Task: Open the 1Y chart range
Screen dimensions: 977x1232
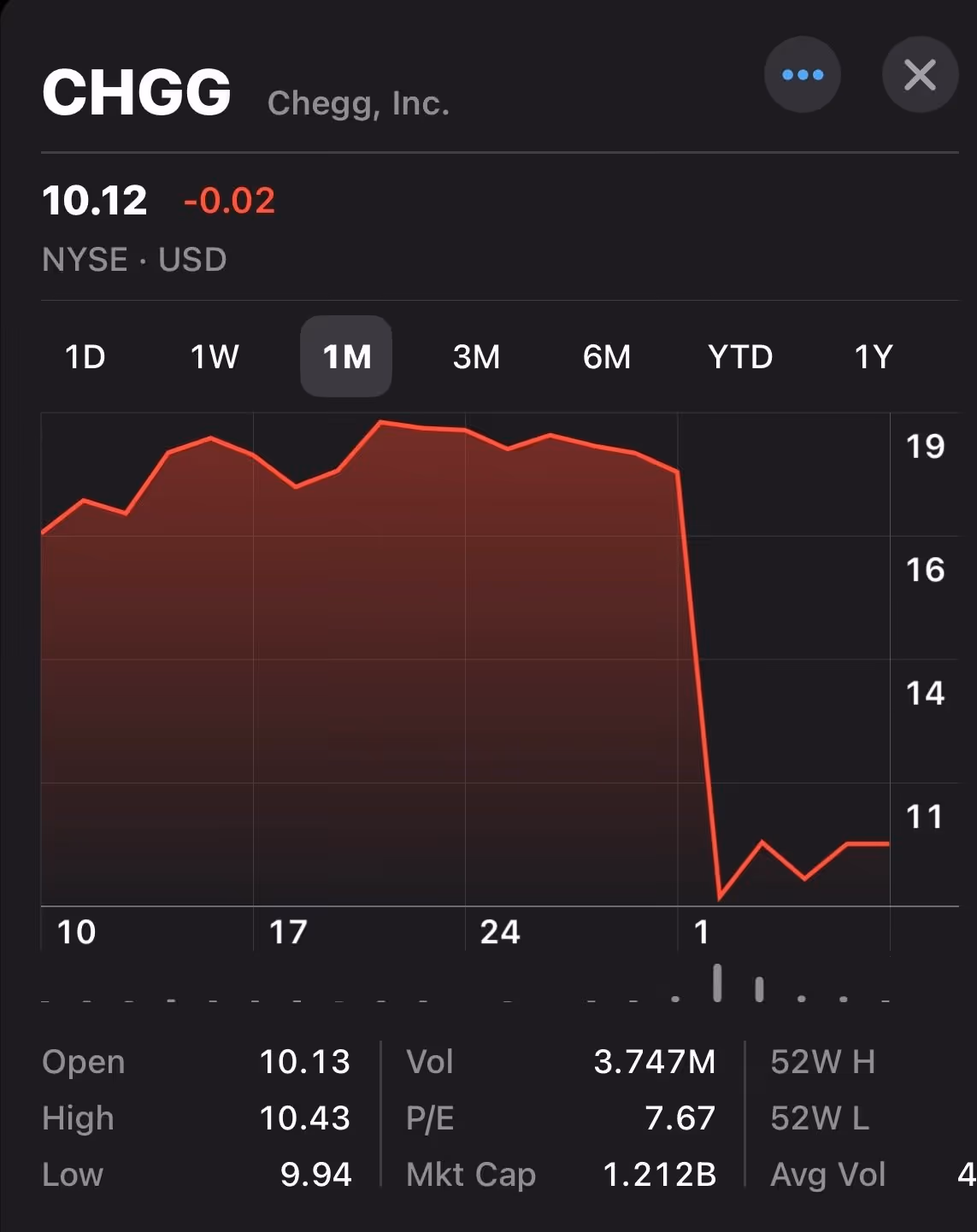Action: click(x=874, y=357)
